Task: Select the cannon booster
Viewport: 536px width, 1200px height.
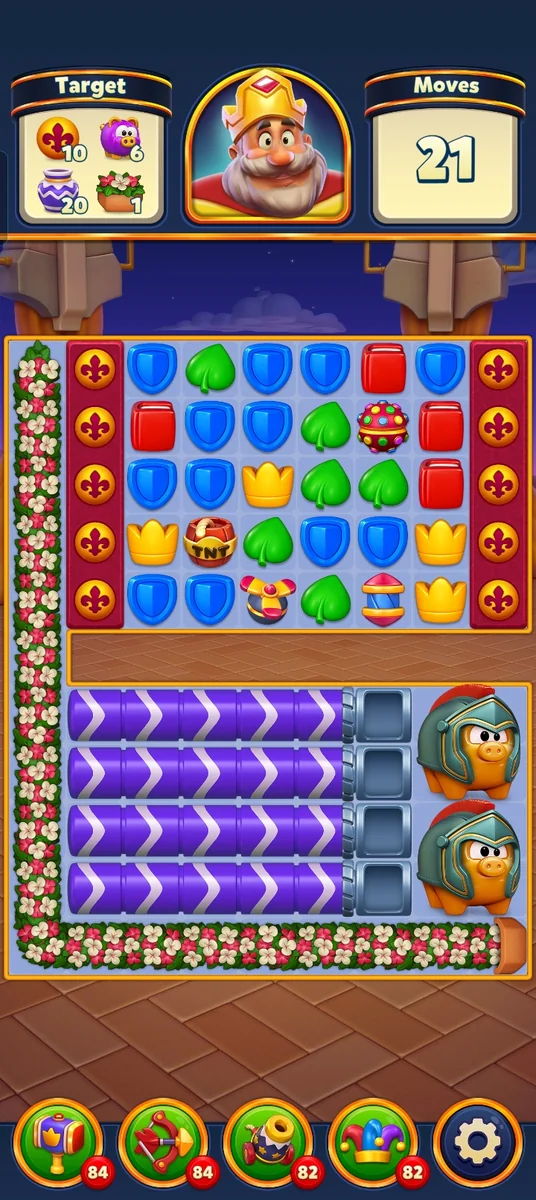Action: pos(268,1142)
